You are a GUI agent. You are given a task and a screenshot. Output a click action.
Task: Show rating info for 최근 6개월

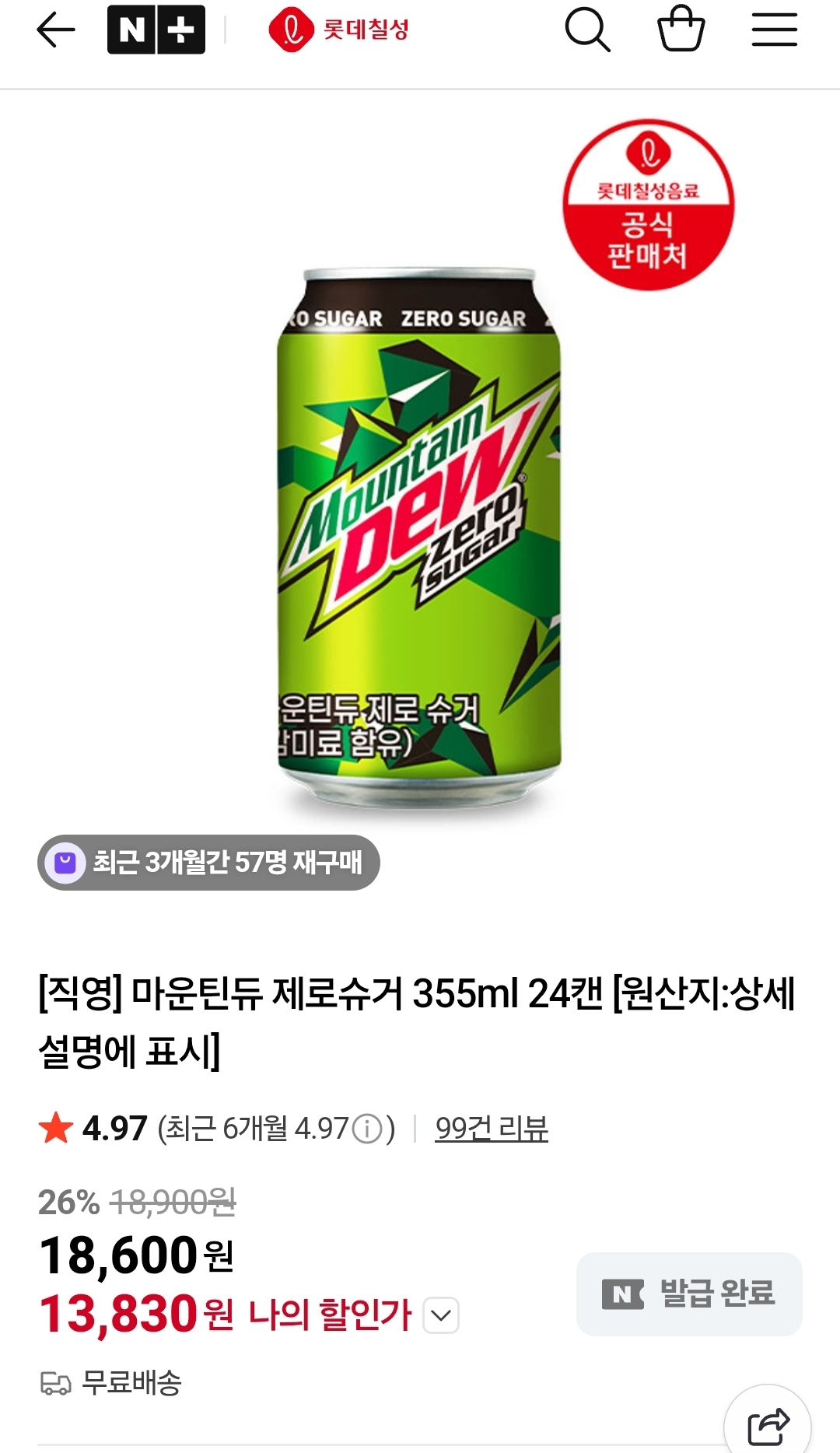tap(367, 1129)
